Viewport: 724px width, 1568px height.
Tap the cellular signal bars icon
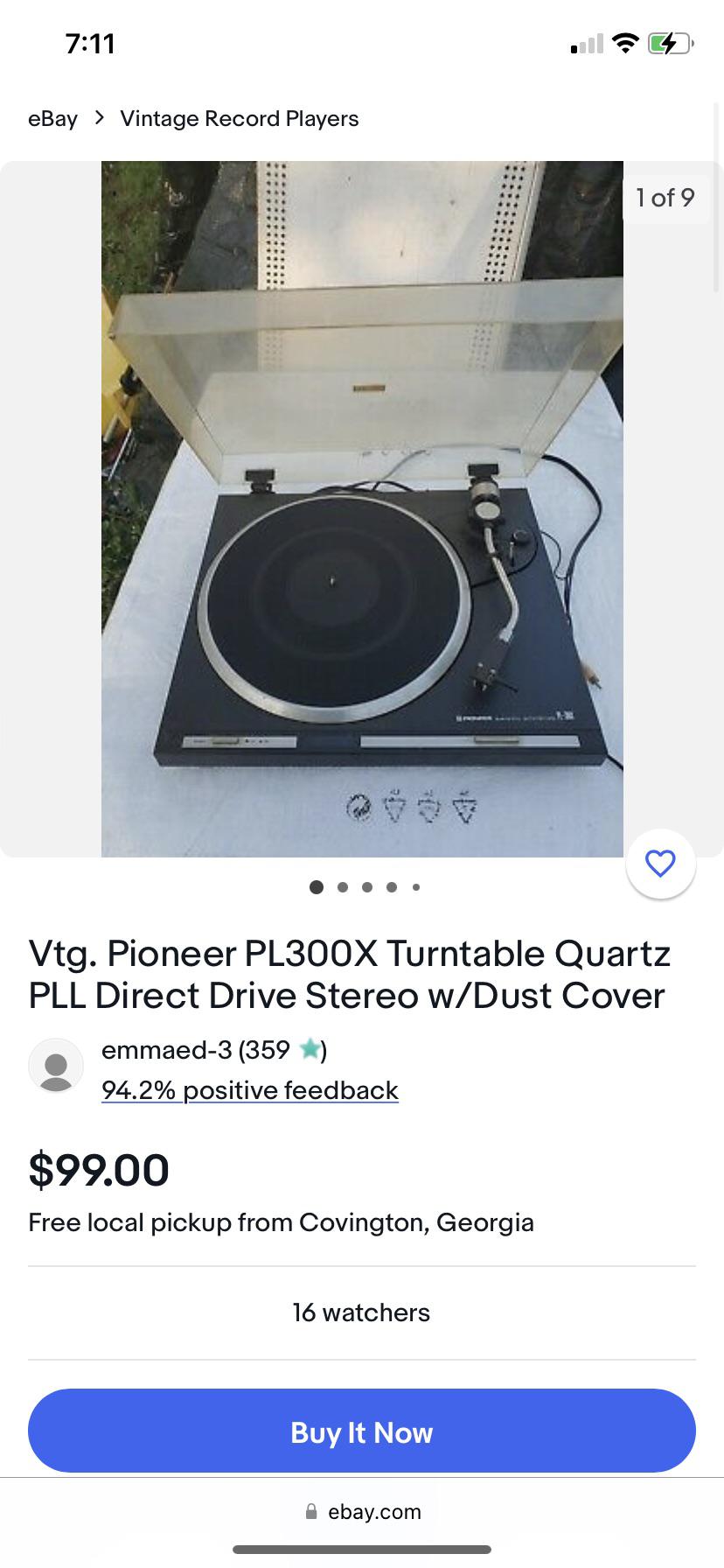tap(584, 42)
